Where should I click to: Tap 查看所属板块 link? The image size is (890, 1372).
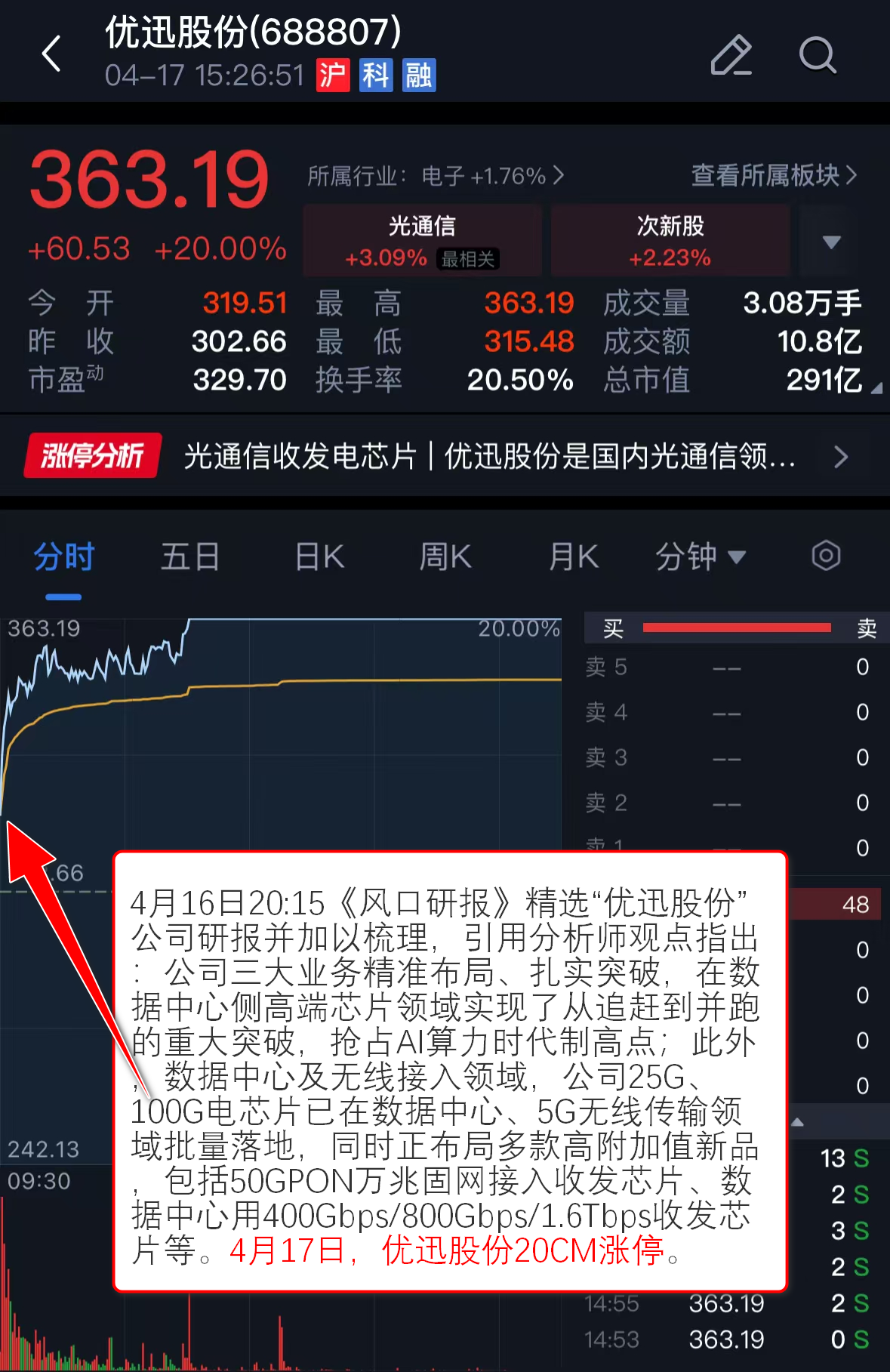point(774,175)
